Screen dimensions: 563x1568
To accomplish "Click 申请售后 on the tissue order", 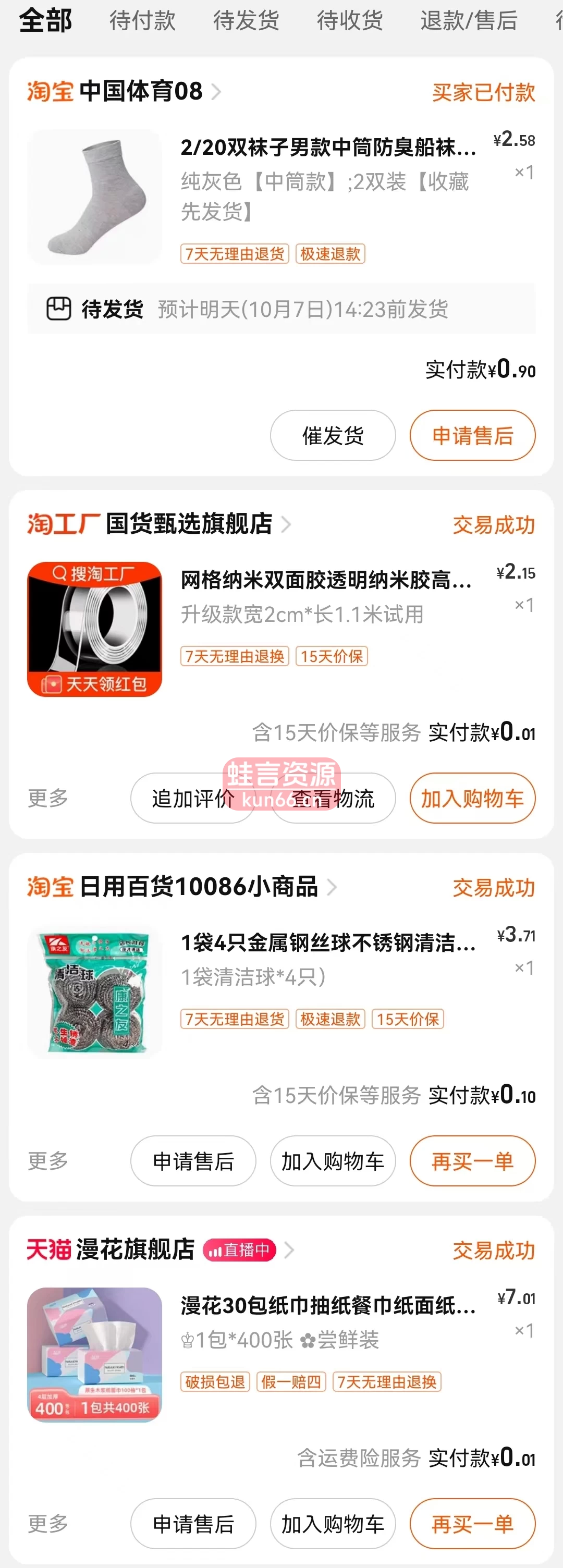I will pyautogui.click(x=193, y=1524).
